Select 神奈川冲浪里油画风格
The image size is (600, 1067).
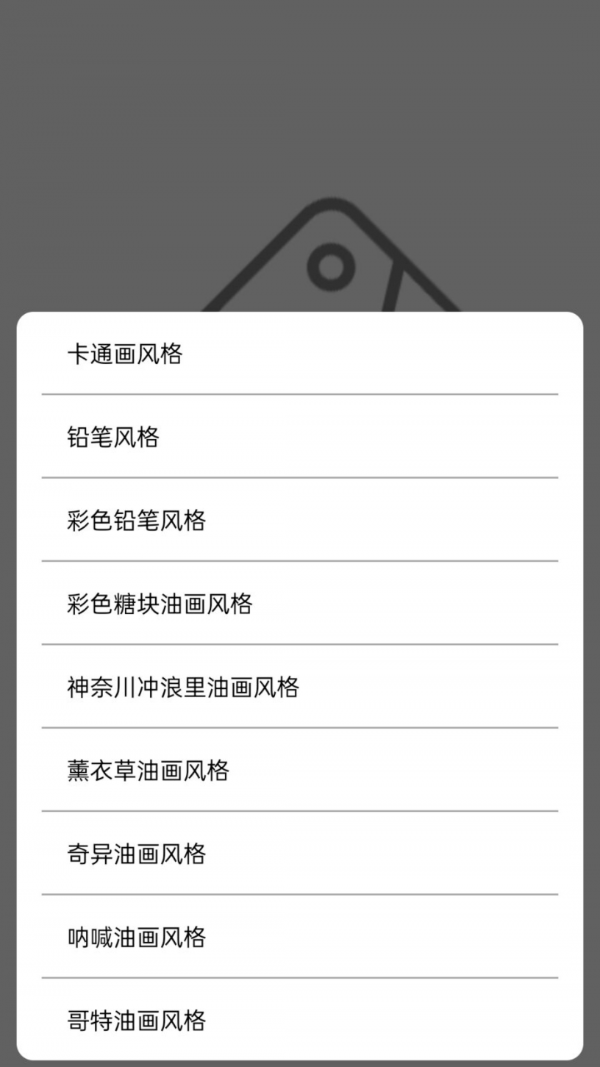click(x=183, y=687)
